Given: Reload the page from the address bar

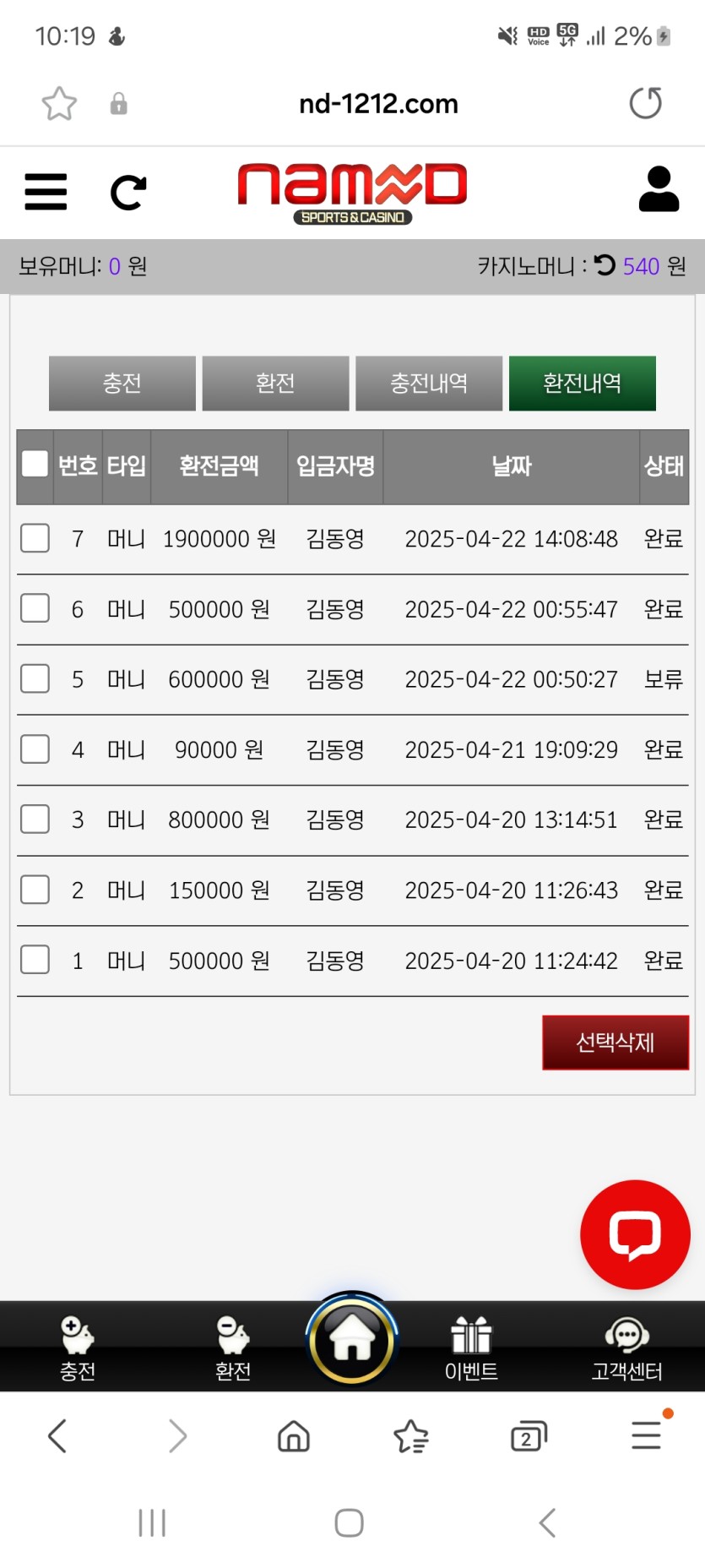Looking at the screenshot, I should [x=646, y=103].
